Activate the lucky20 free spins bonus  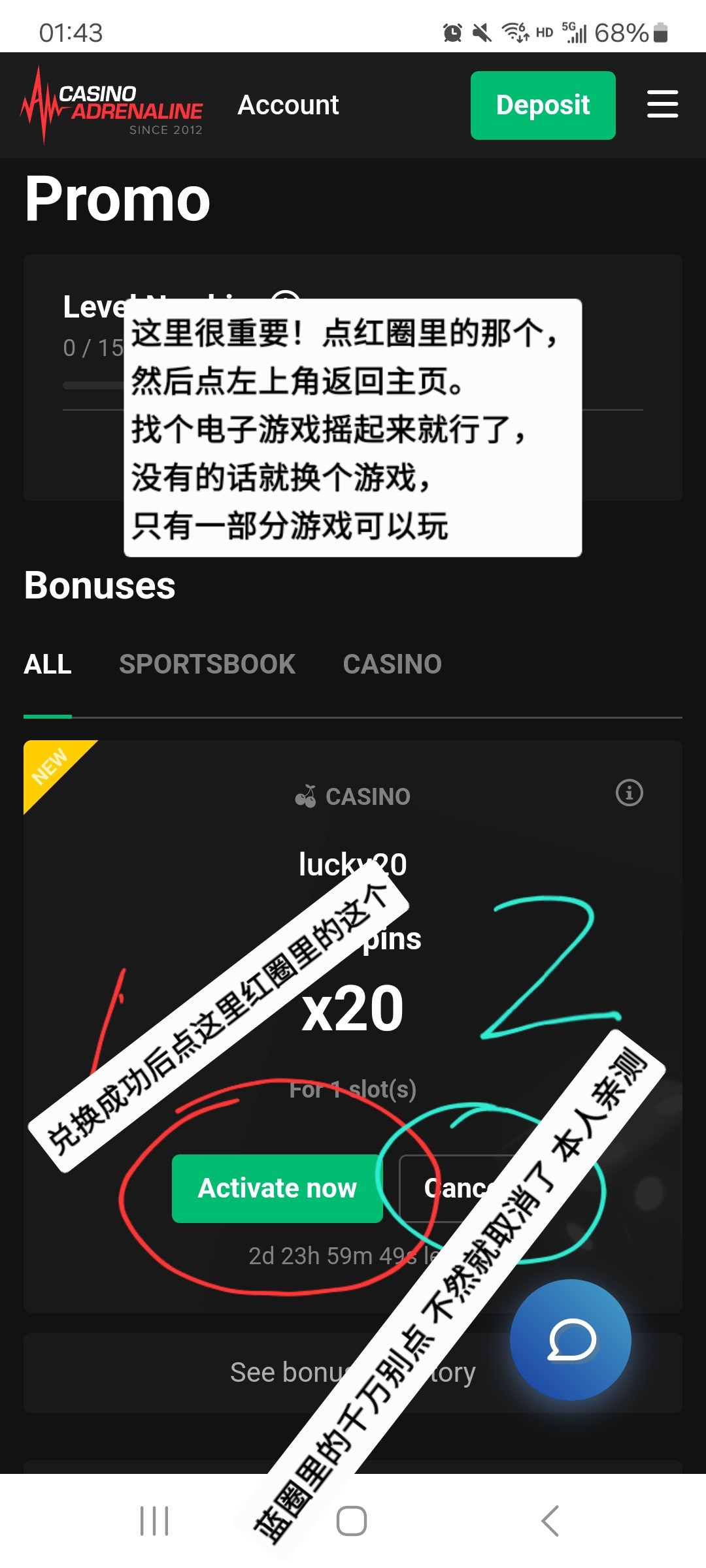pos(277,1188)
